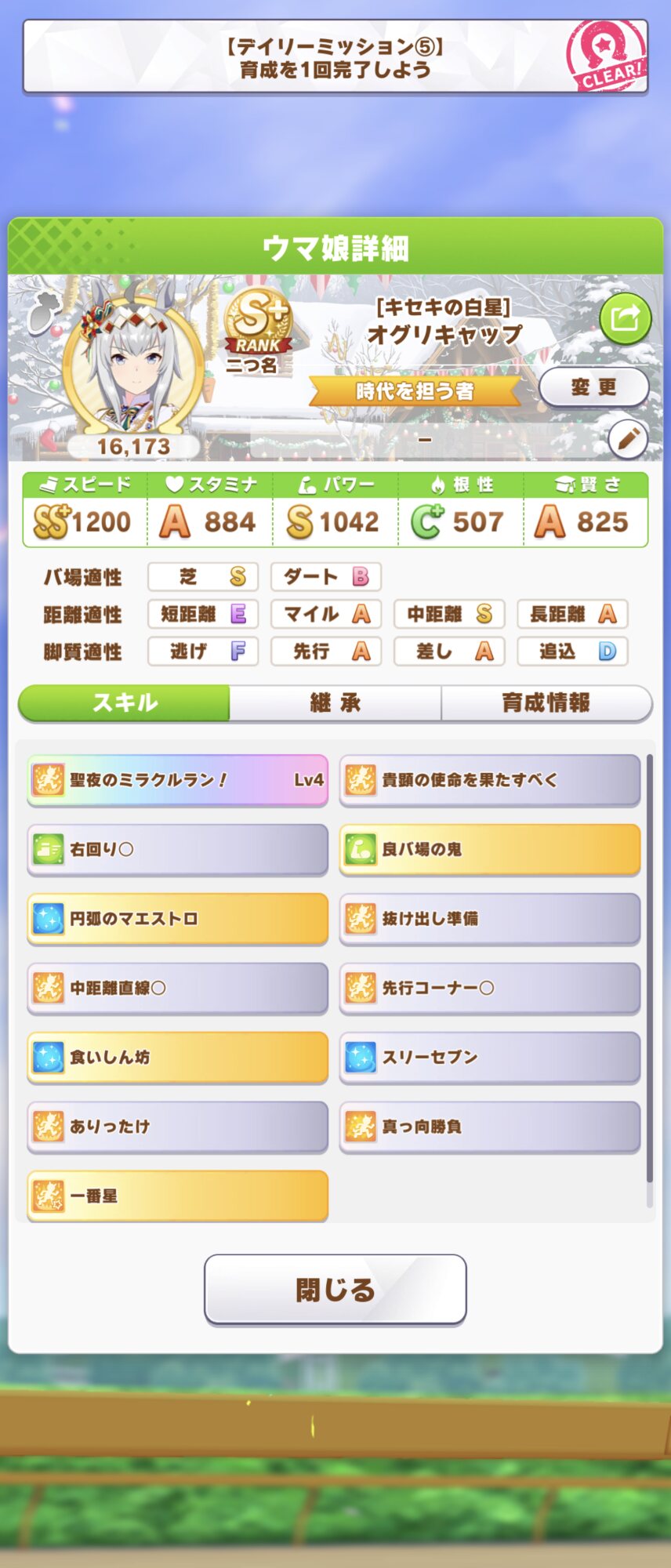Edit the memo with the pencil icon

point(628,440)
